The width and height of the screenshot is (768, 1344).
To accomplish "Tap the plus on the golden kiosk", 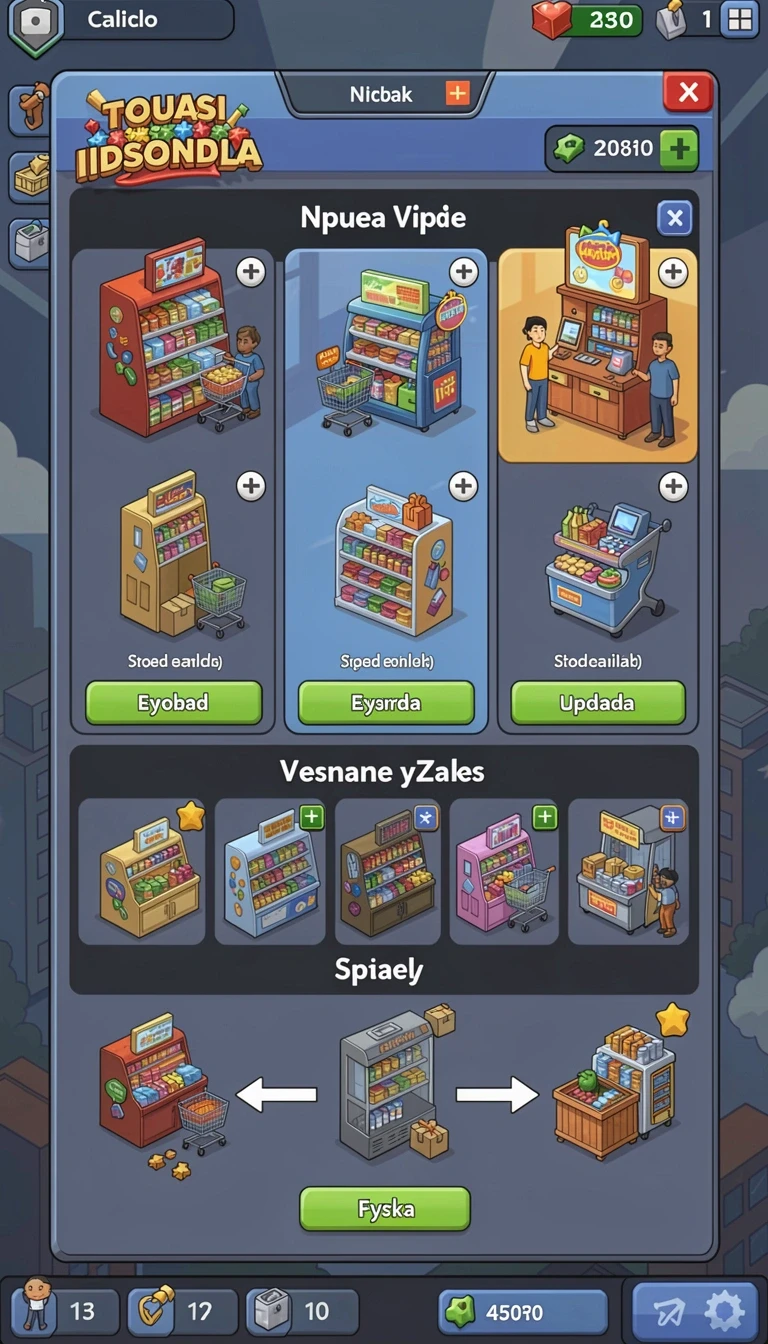I will point(674,271).
